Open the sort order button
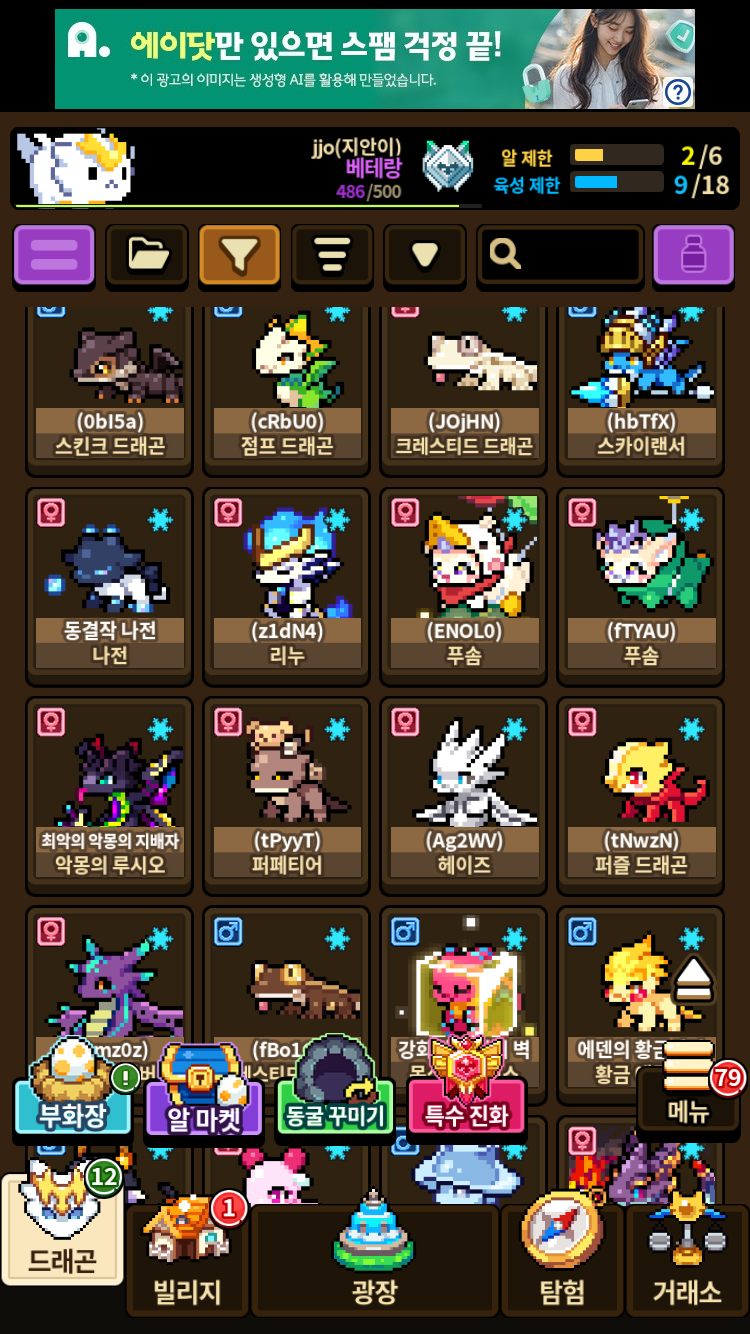Viewport: 750px width, 1334px height. 332,255
